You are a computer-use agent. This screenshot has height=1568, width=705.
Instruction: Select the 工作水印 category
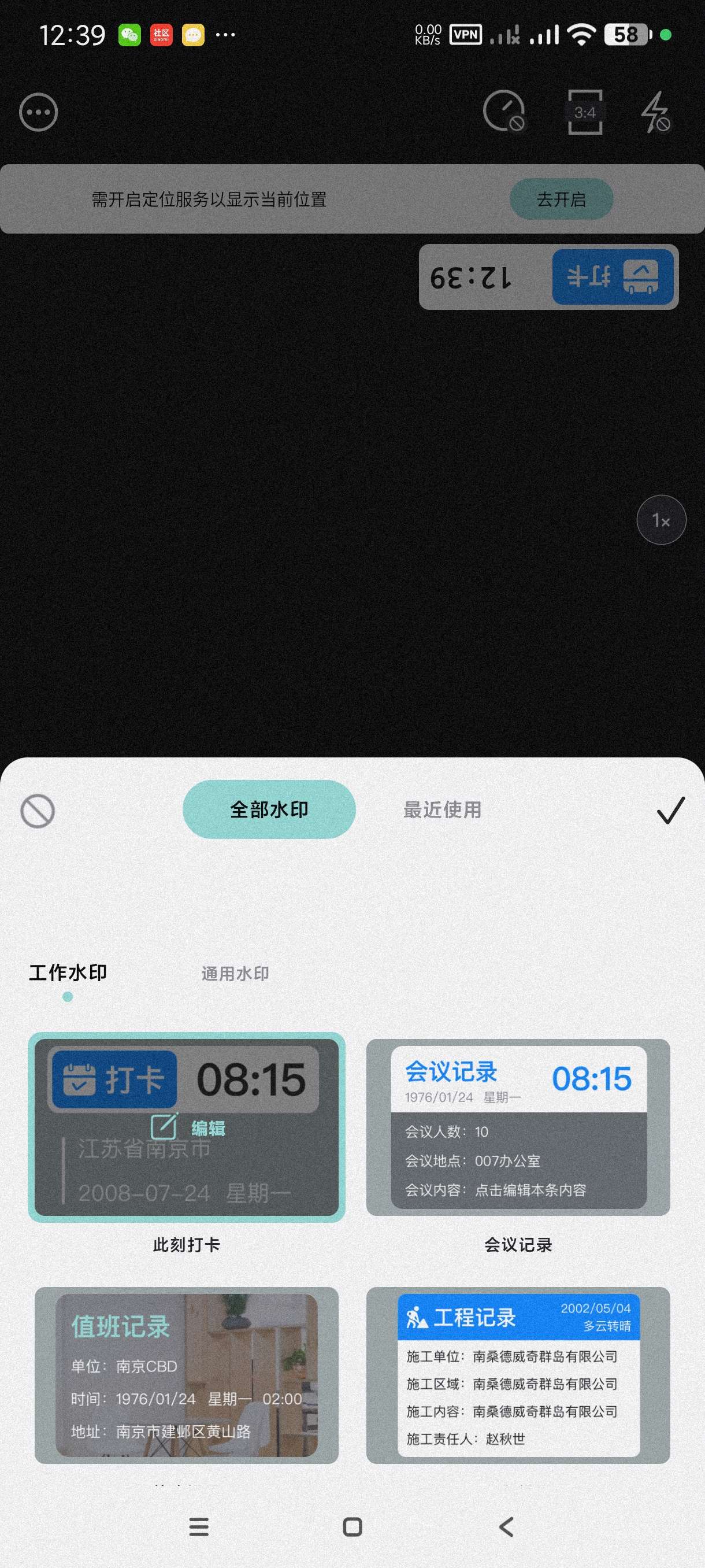[68, 972]
